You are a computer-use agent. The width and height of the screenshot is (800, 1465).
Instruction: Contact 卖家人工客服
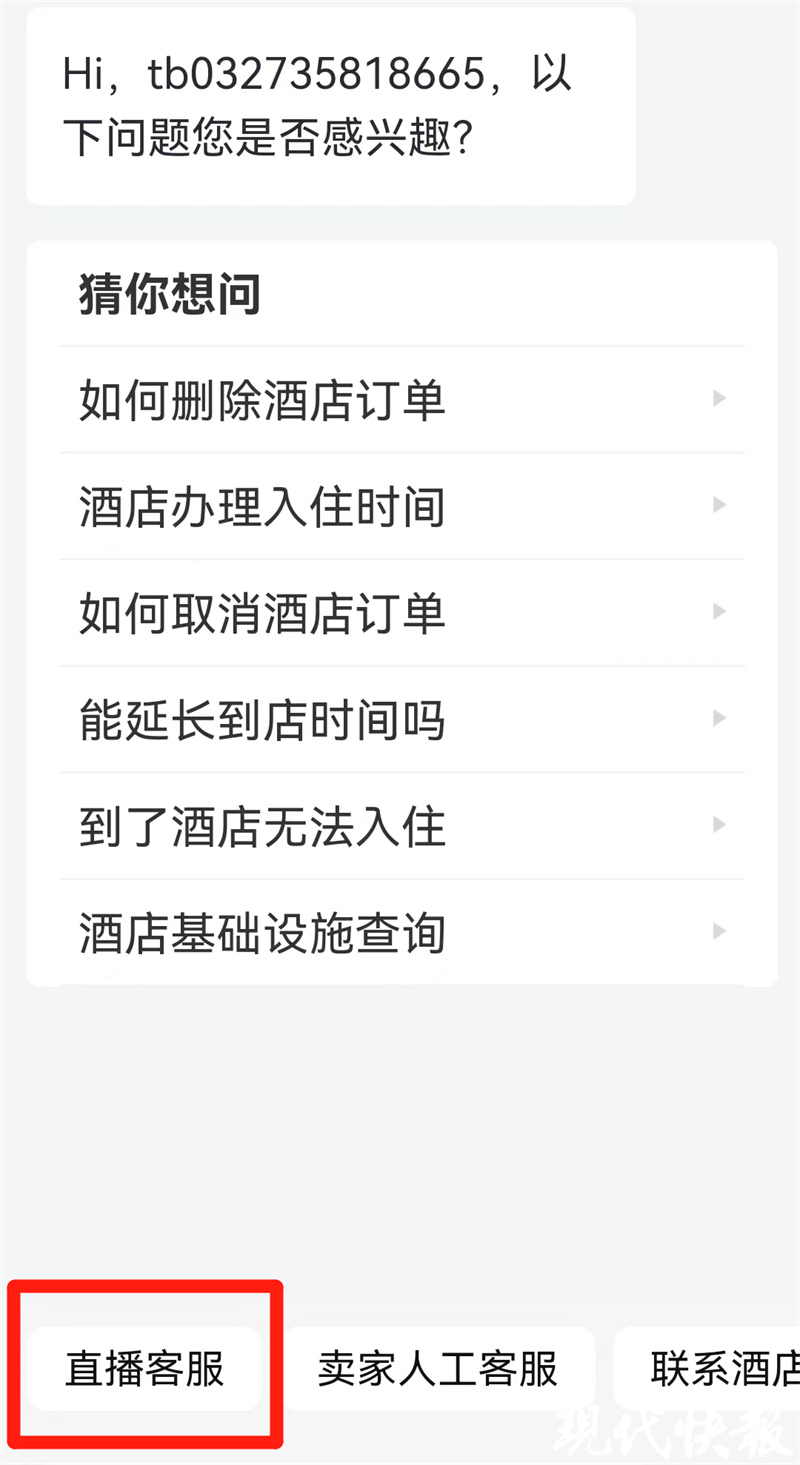438,1369
